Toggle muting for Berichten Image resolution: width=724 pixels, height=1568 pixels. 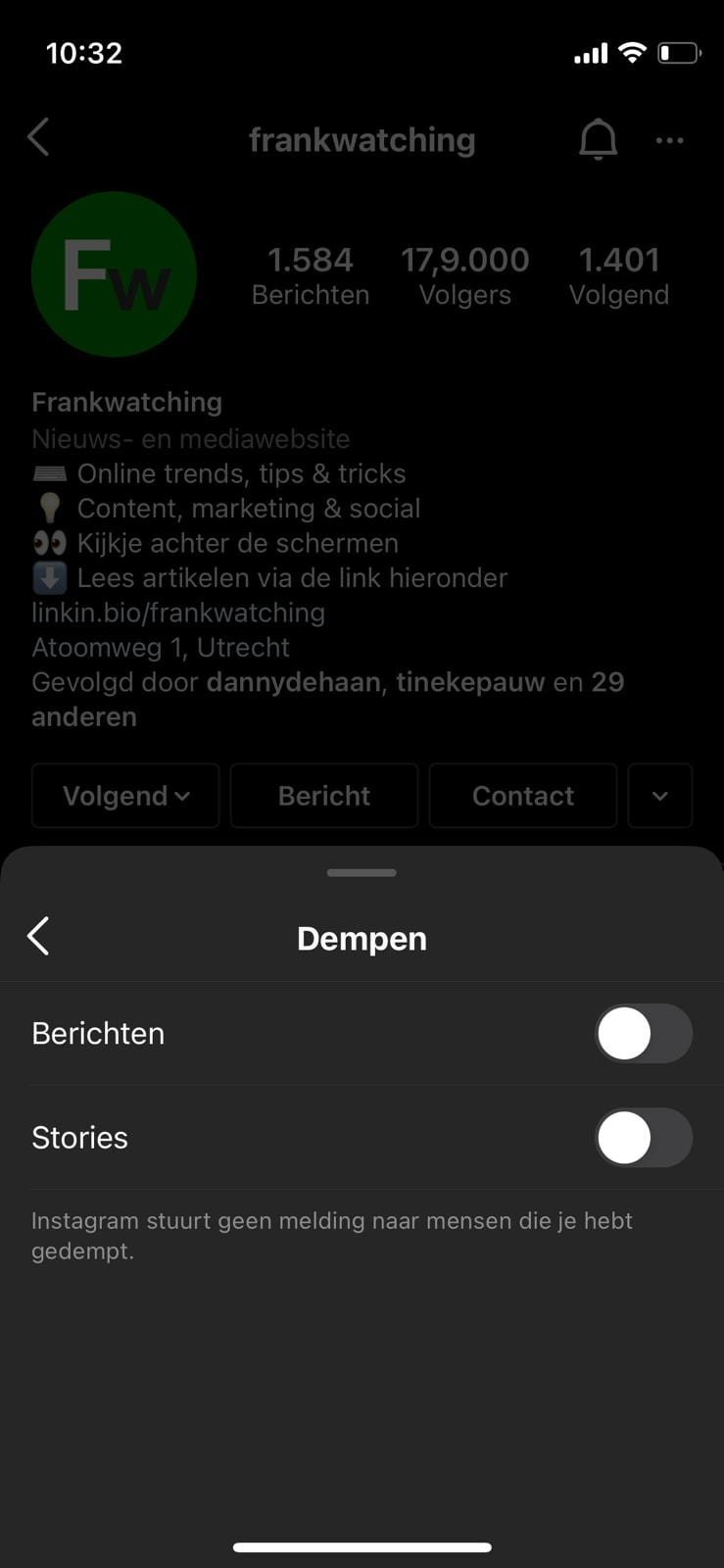point(643,1034)
